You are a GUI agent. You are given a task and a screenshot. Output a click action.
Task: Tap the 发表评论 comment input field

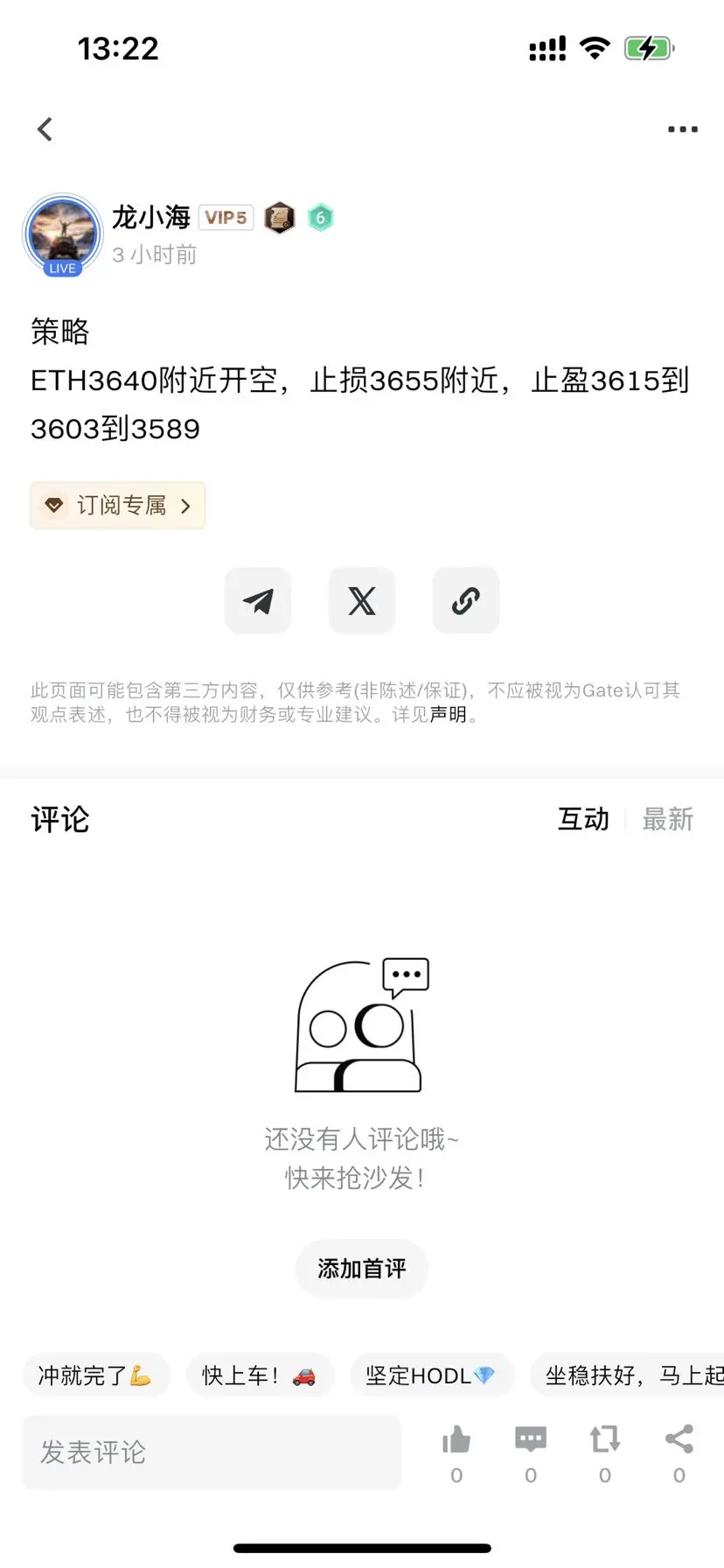210,1452
